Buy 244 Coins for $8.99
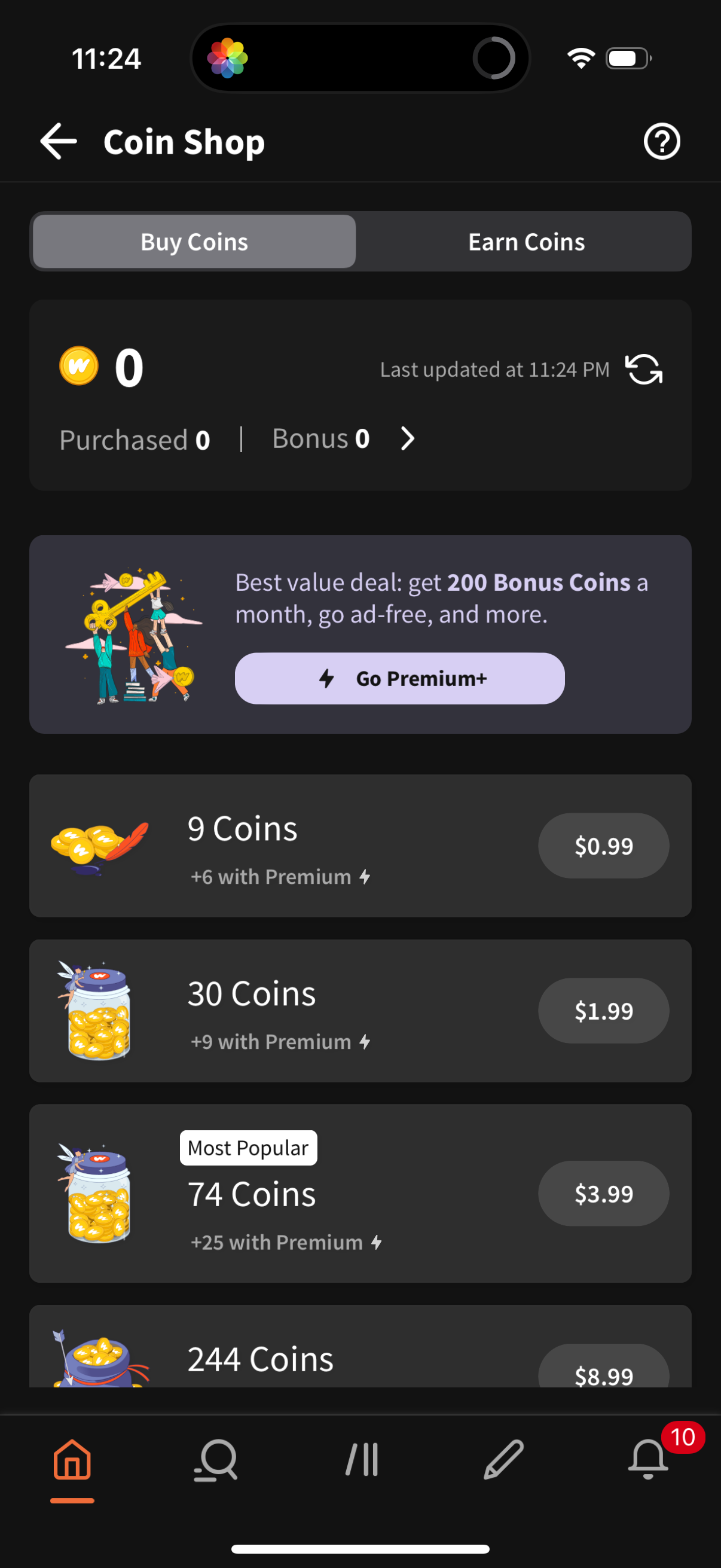 tap(603, 1369)
